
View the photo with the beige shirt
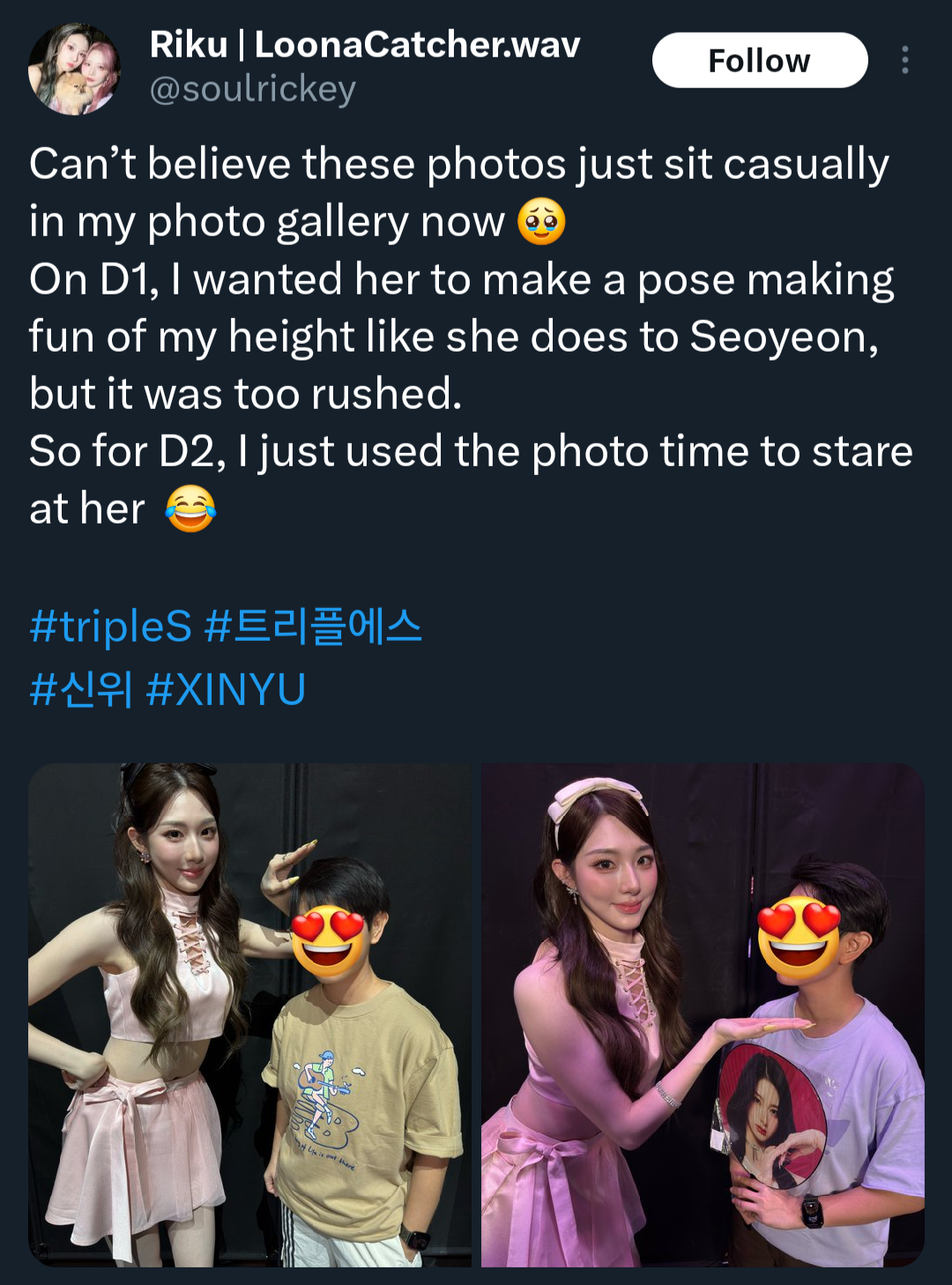point(250,1014)
